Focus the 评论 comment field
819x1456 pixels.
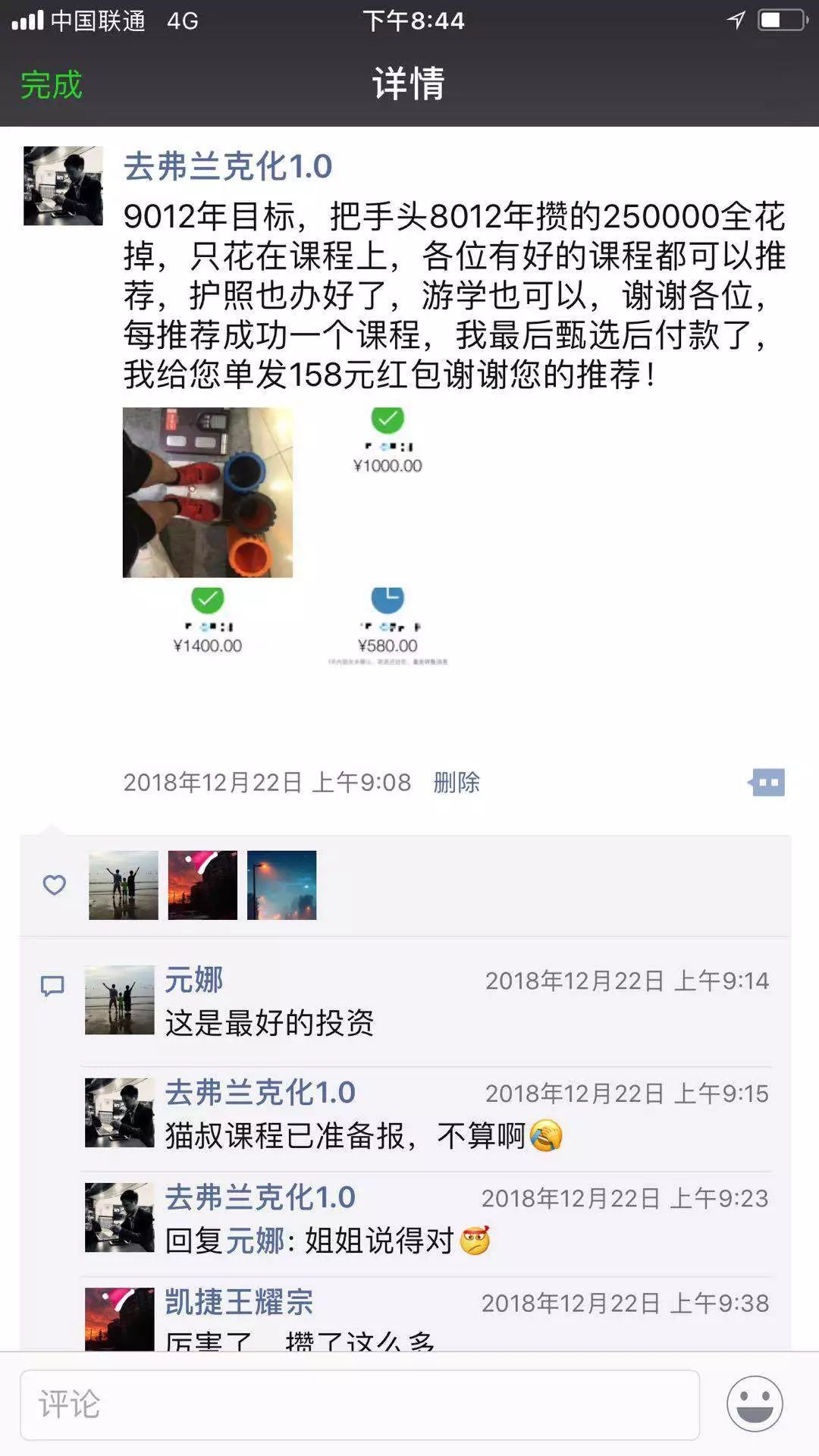click(x=359, y=1404)
